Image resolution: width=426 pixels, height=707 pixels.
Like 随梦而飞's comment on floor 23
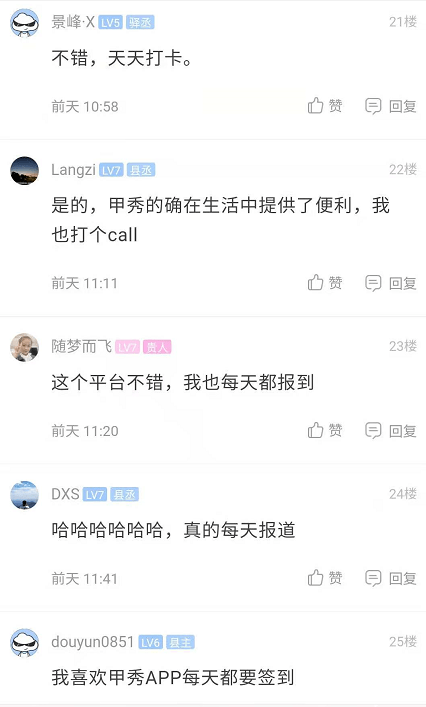point(325,430)
